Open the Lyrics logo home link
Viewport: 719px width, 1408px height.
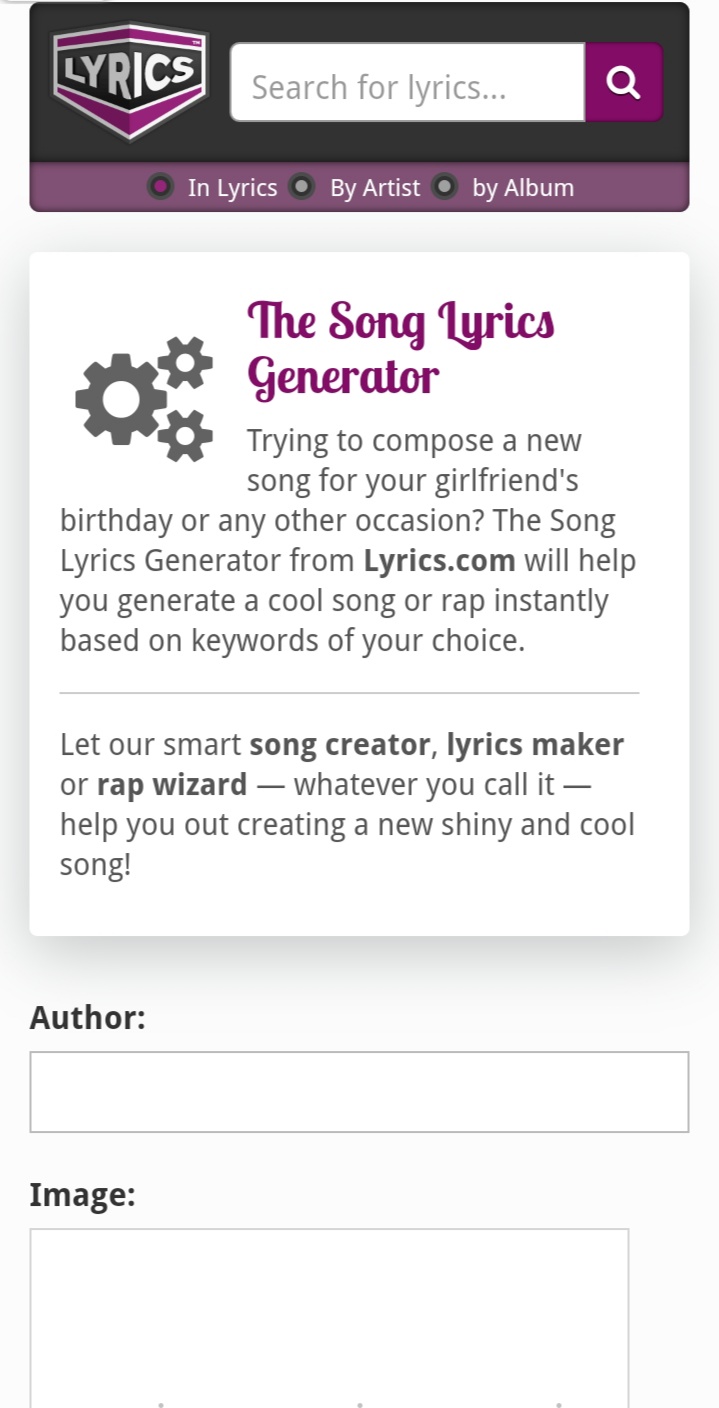(129, 79)
